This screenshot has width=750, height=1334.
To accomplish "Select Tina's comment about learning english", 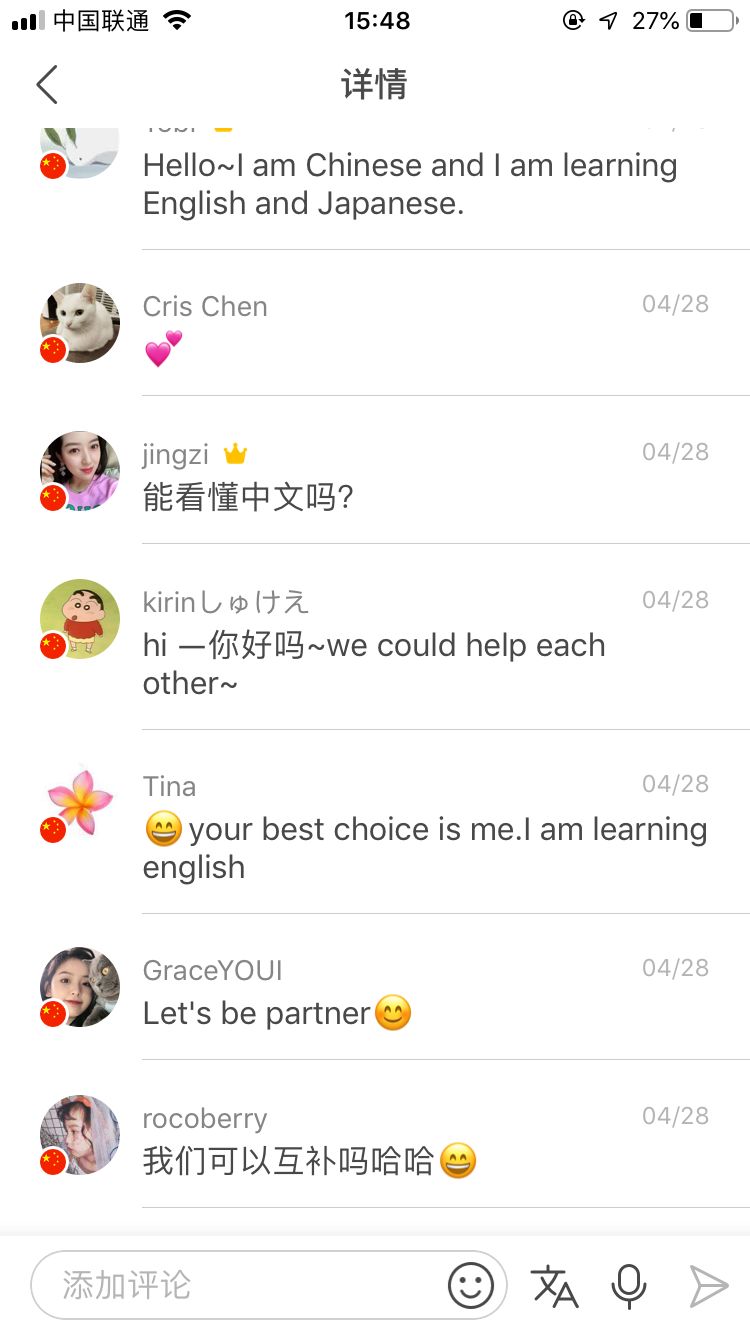I will pos(425,848).
